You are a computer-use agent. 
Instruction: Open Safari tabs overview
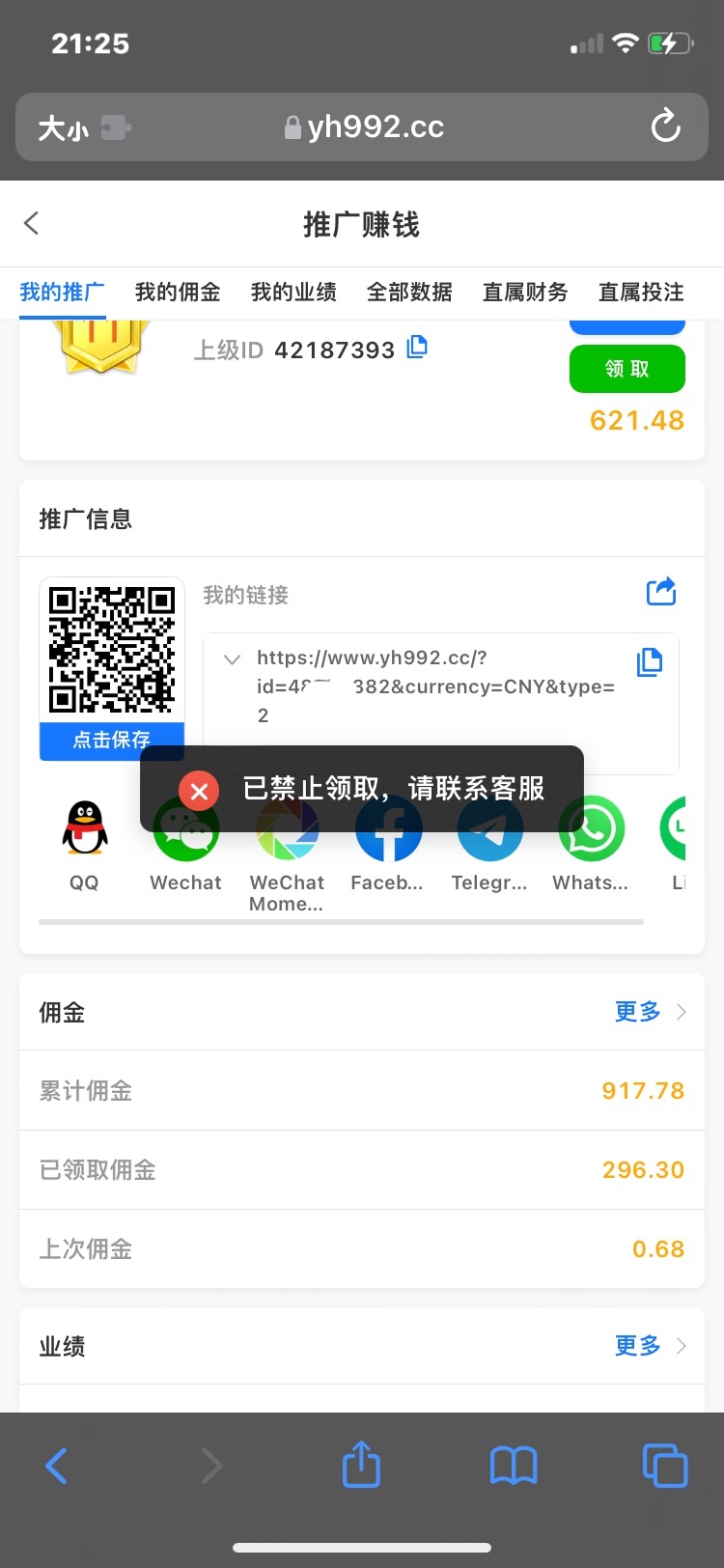[x=665, y=1466]
